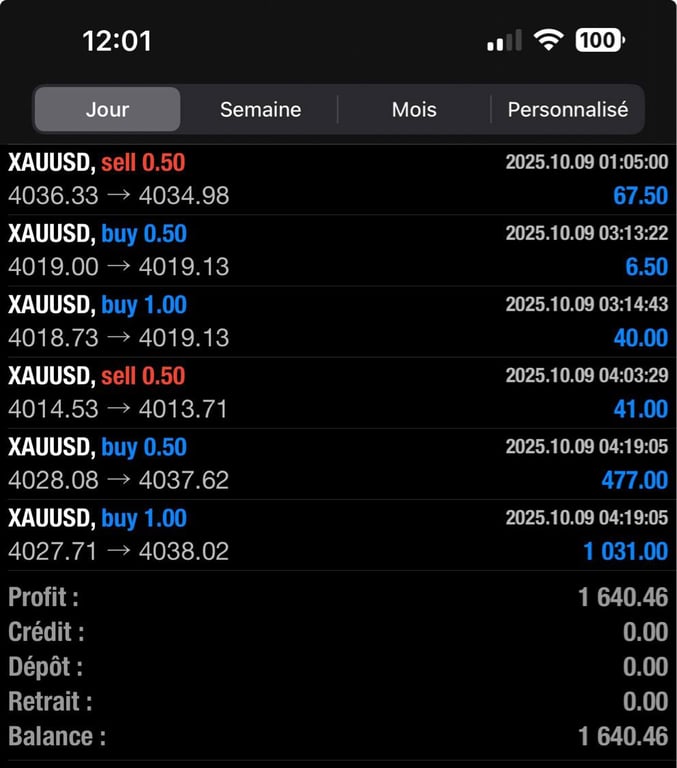Open the sell 0.50 trade at 01:05:00

point(338,179)
